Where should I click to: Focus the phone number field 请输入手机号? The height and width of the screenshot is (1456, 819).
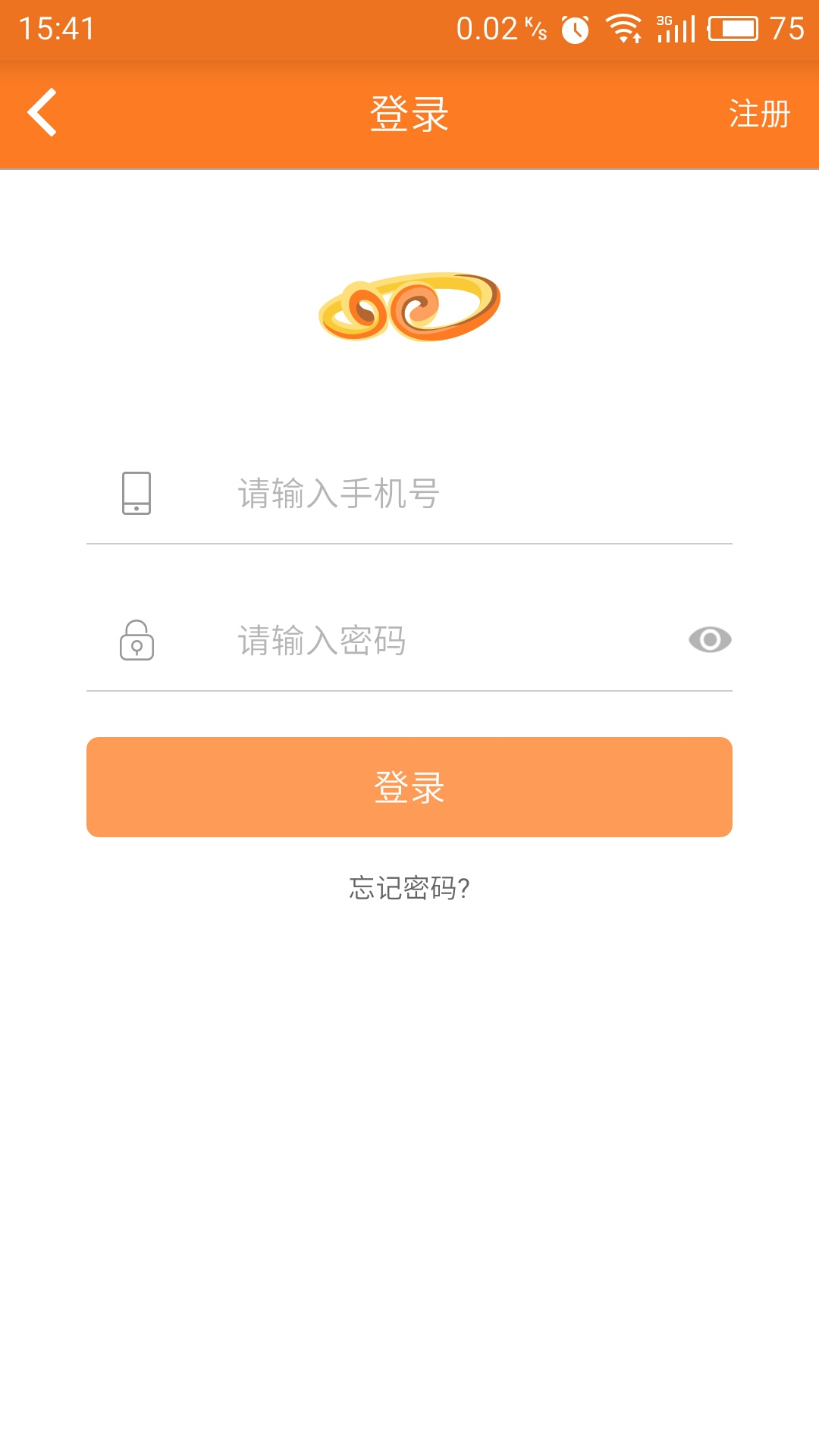pyautogui.click(x=409, y=494)
